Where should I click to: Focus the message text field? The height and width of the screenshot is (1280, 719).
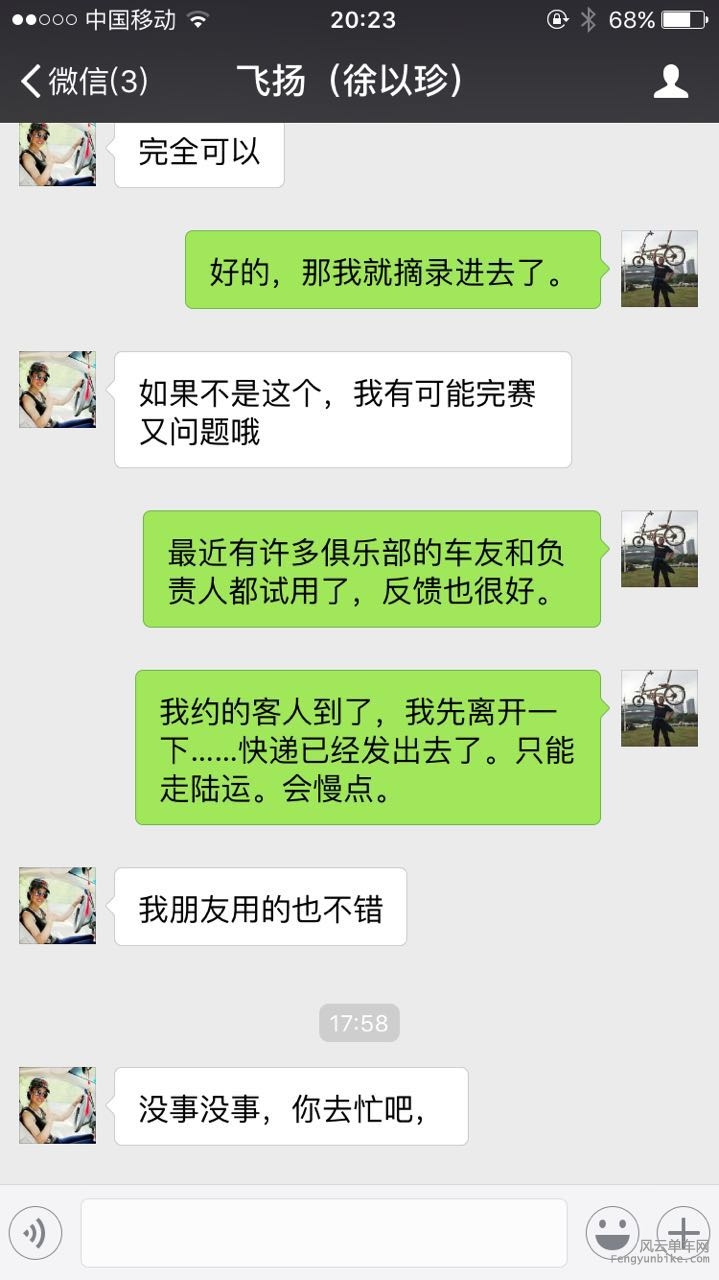click(323, 1232)
